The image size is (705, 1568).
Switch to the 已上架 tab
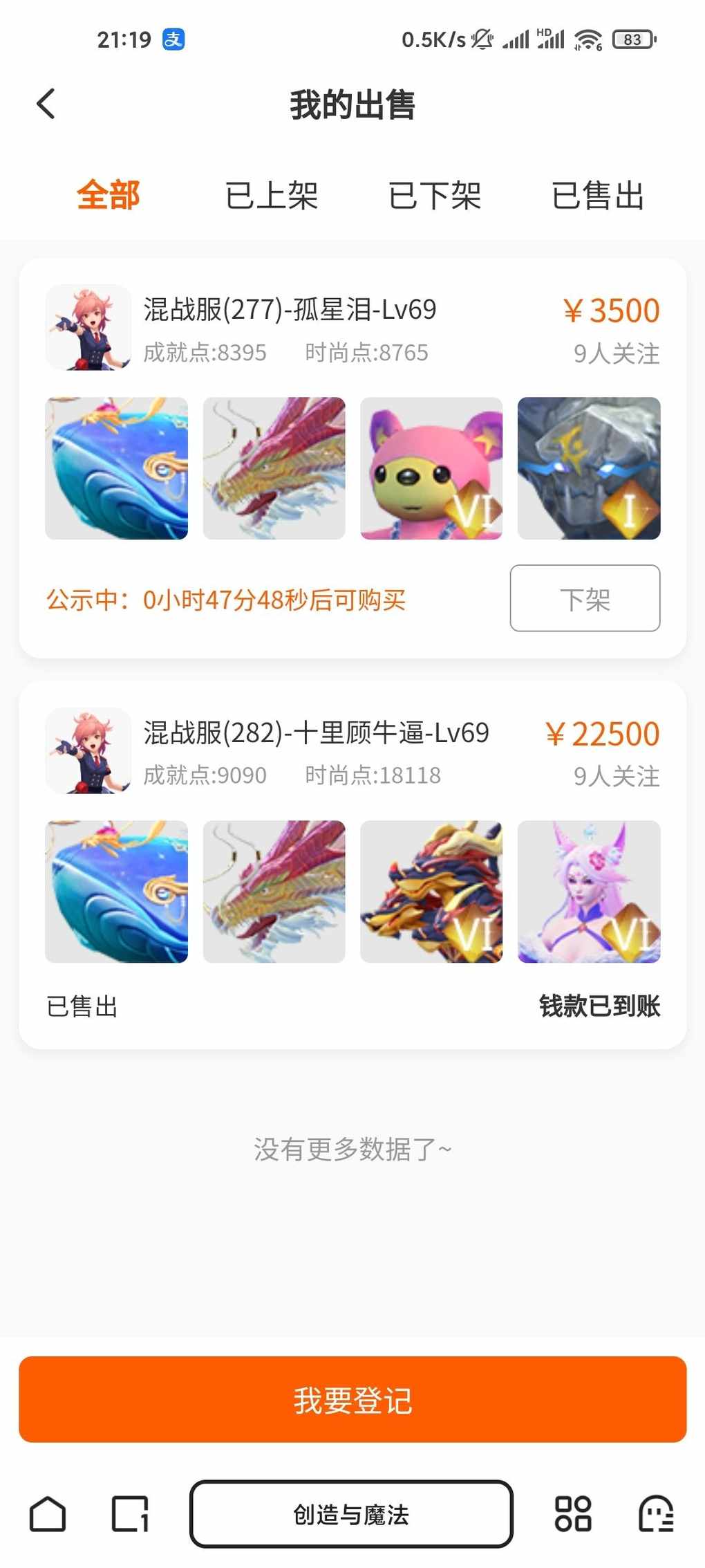272,196
